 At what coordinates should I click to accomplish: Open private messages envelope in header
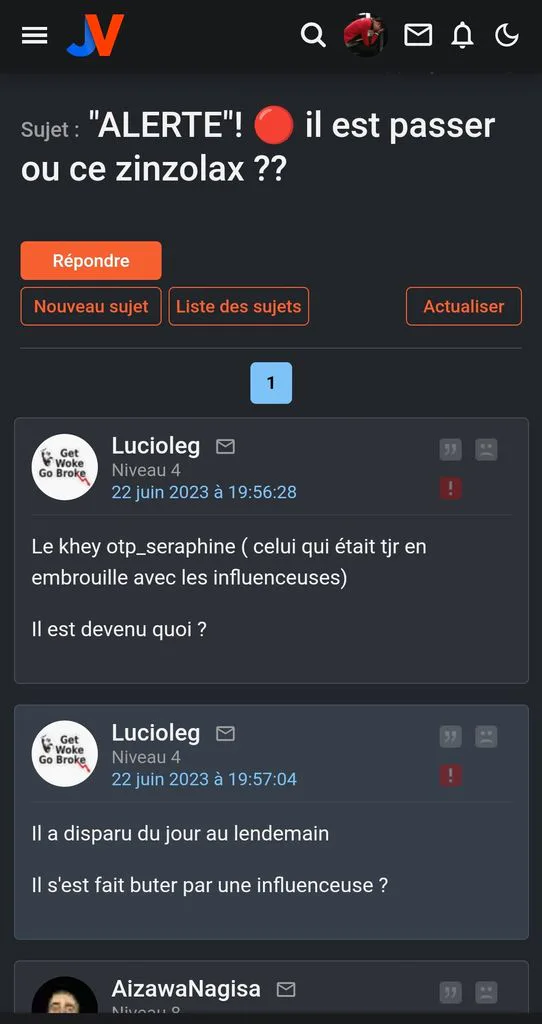[418, 35]
